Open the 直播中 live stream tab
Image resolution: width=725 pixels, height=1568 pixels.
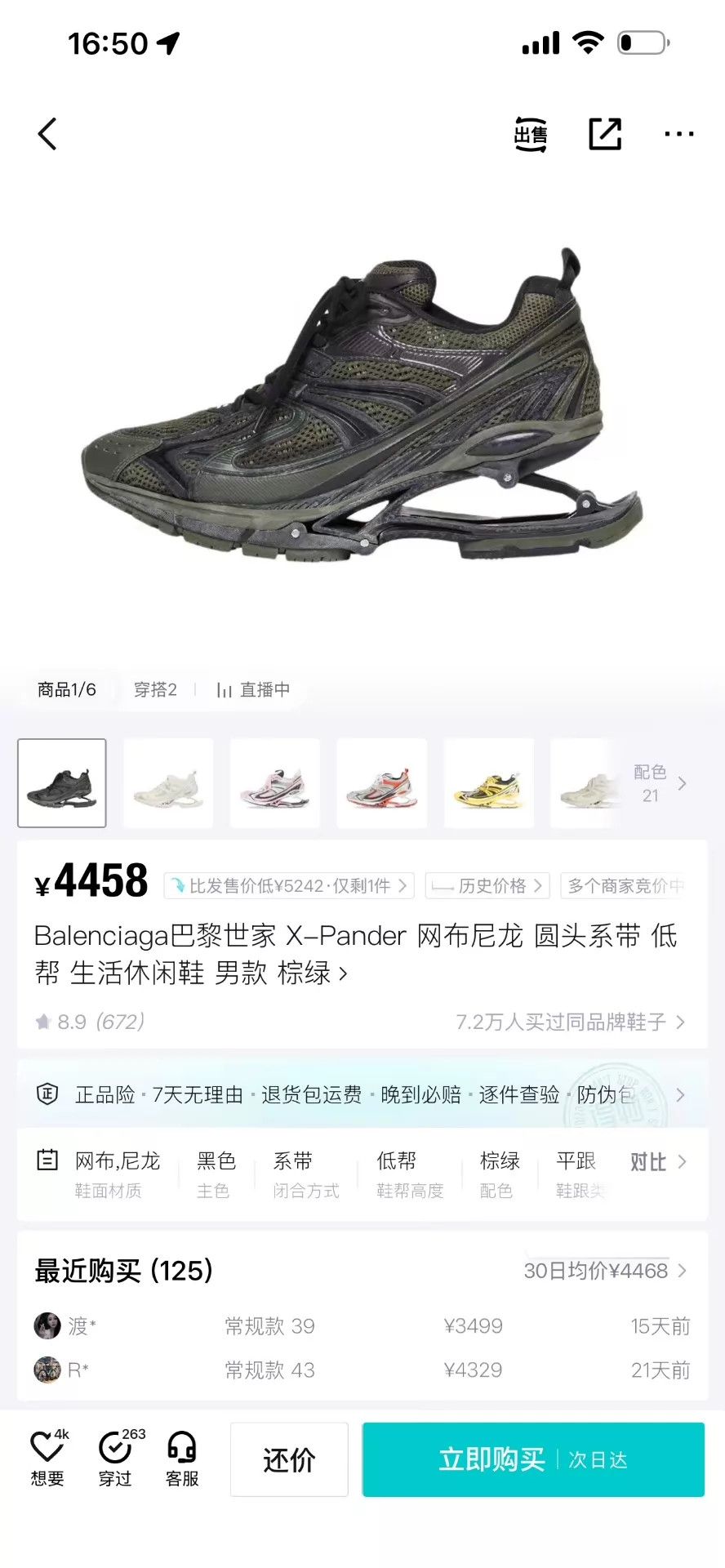click(253, 689)
